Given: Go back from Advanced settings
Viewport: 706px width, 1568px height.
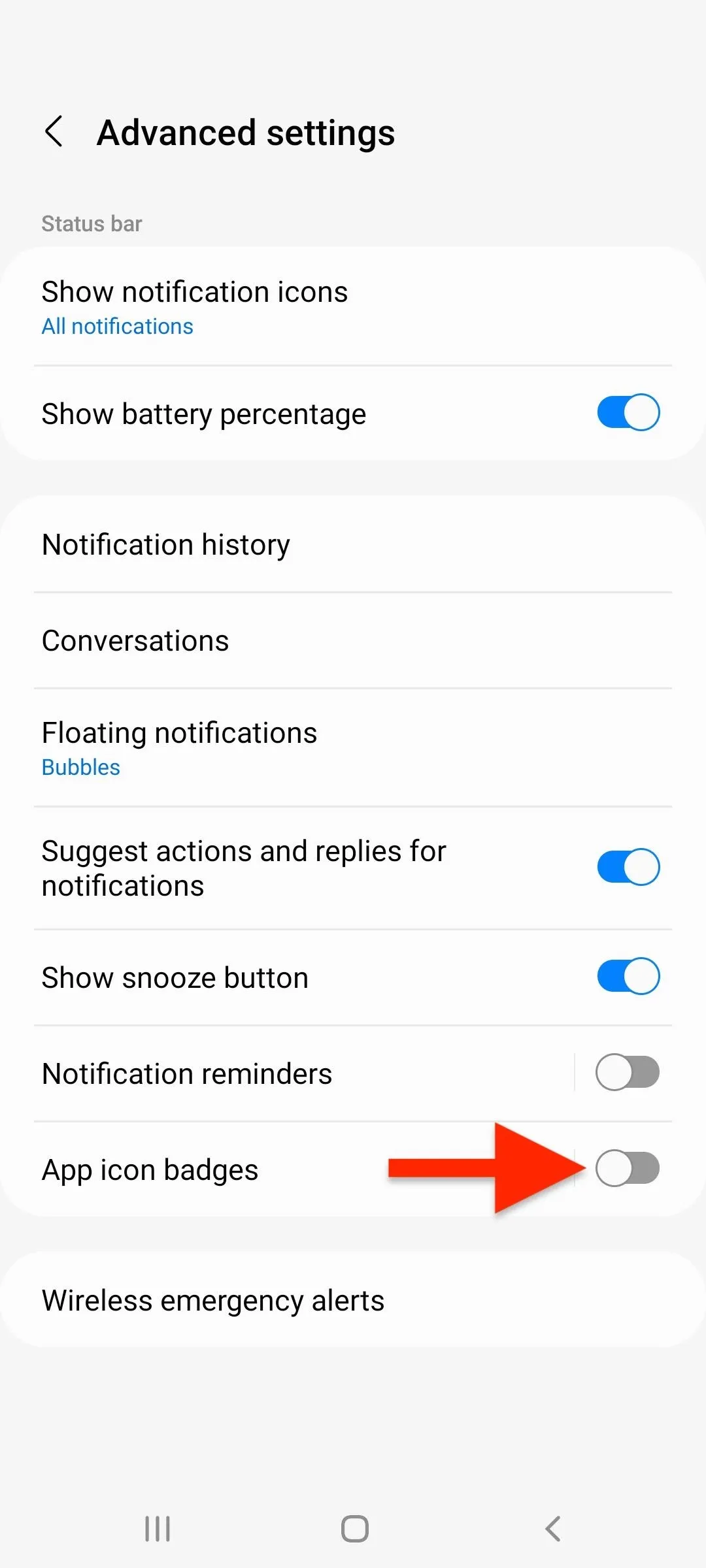Looking at the screenshot, I should (x=54, y=132).
